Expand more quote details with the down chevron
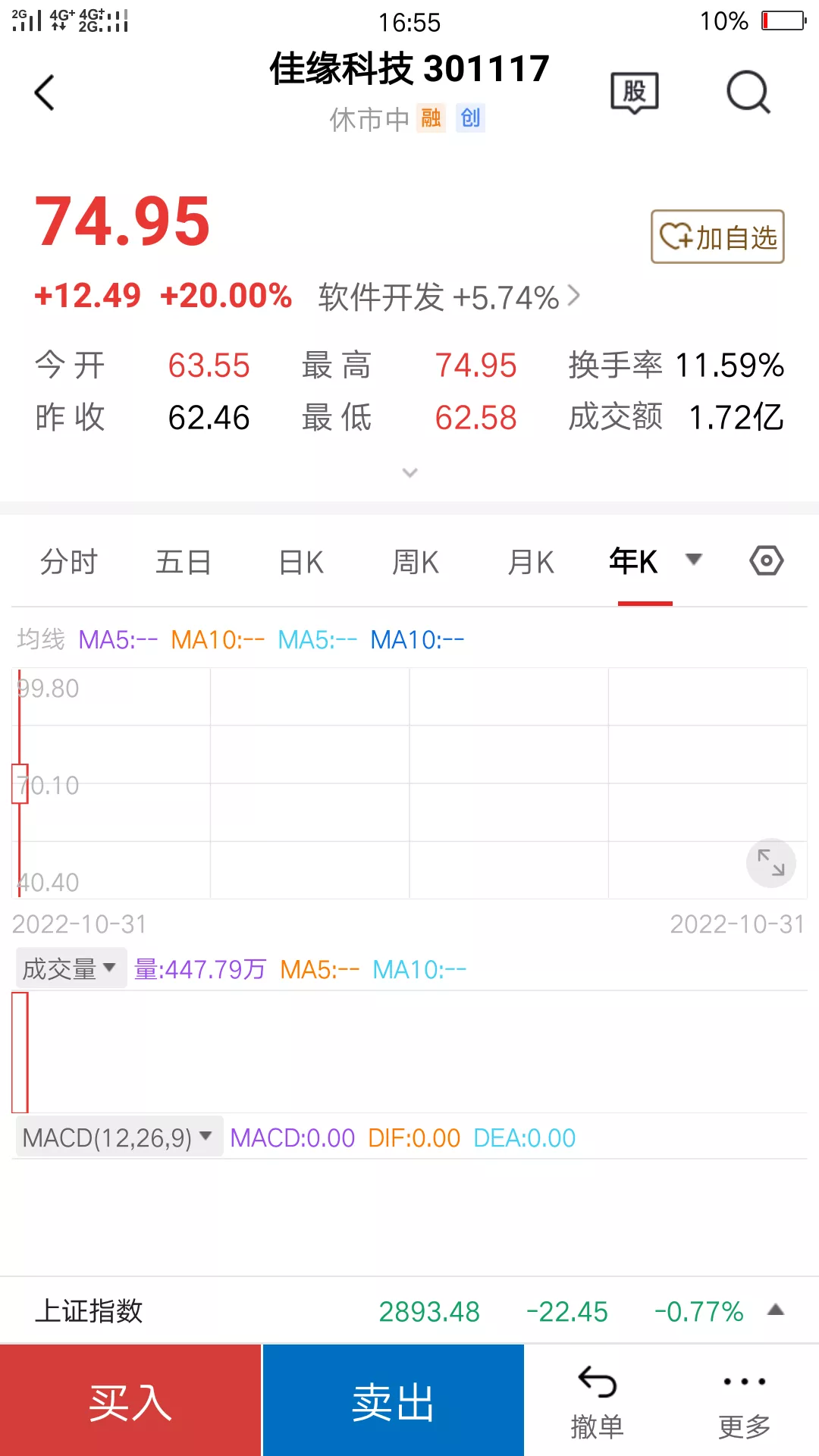819x1456 pixels. 409,473
